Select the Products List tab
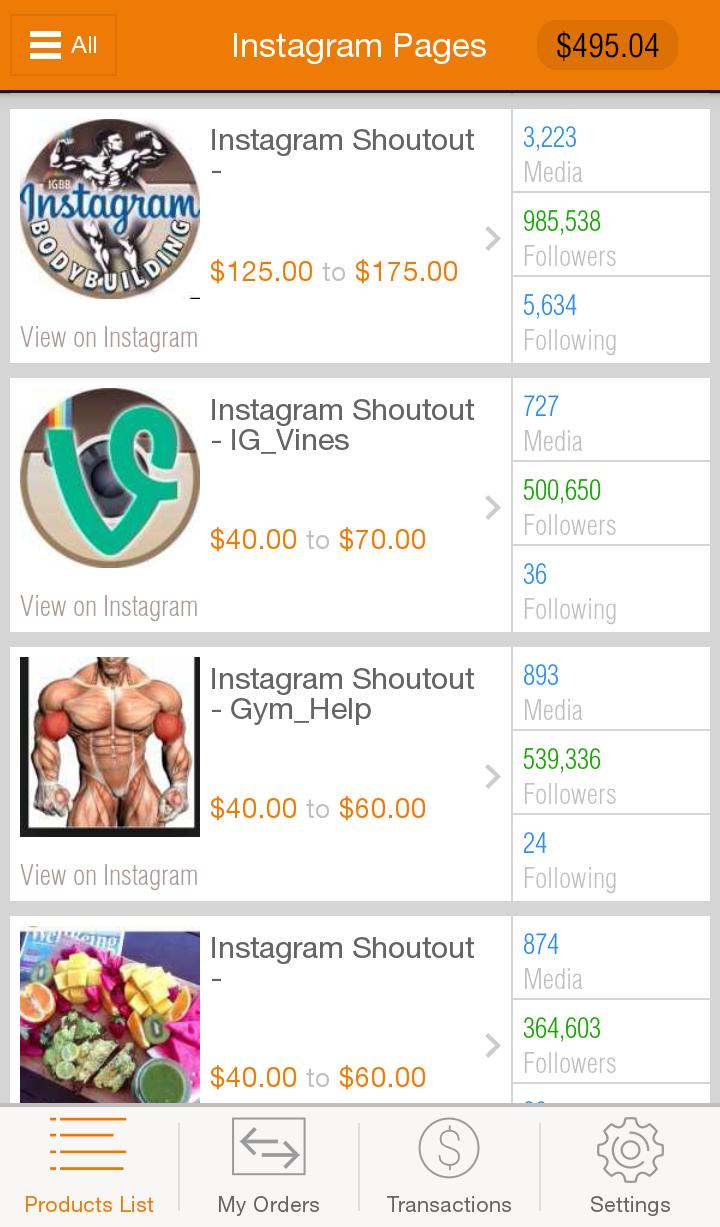Screen dimensions: 720x1227 pos(89,1166)
